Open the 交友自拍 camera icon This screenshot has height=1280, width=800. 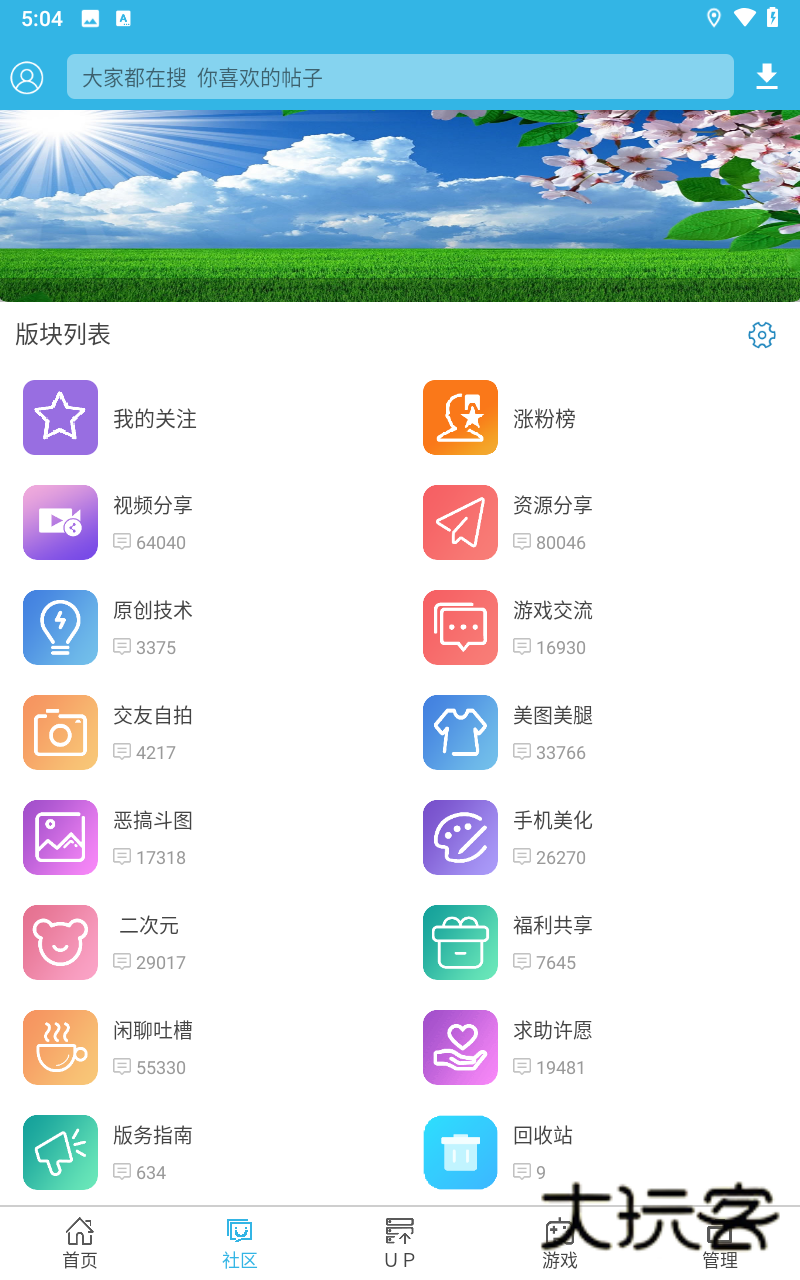coord(60,732)
